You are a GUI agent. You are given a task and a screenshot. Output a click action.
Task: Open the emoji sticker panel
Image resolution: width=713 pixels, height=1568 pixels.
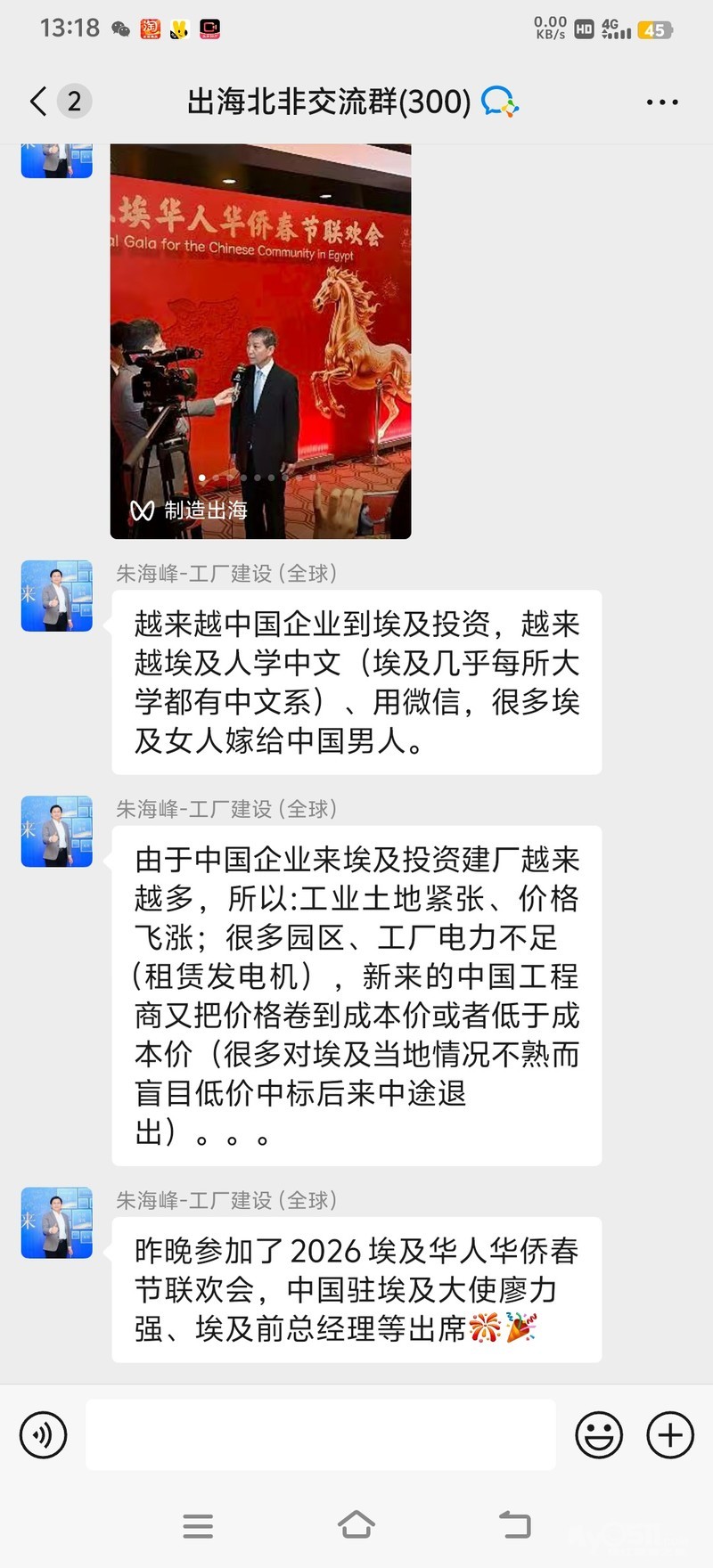click(x=599, y=1435)
